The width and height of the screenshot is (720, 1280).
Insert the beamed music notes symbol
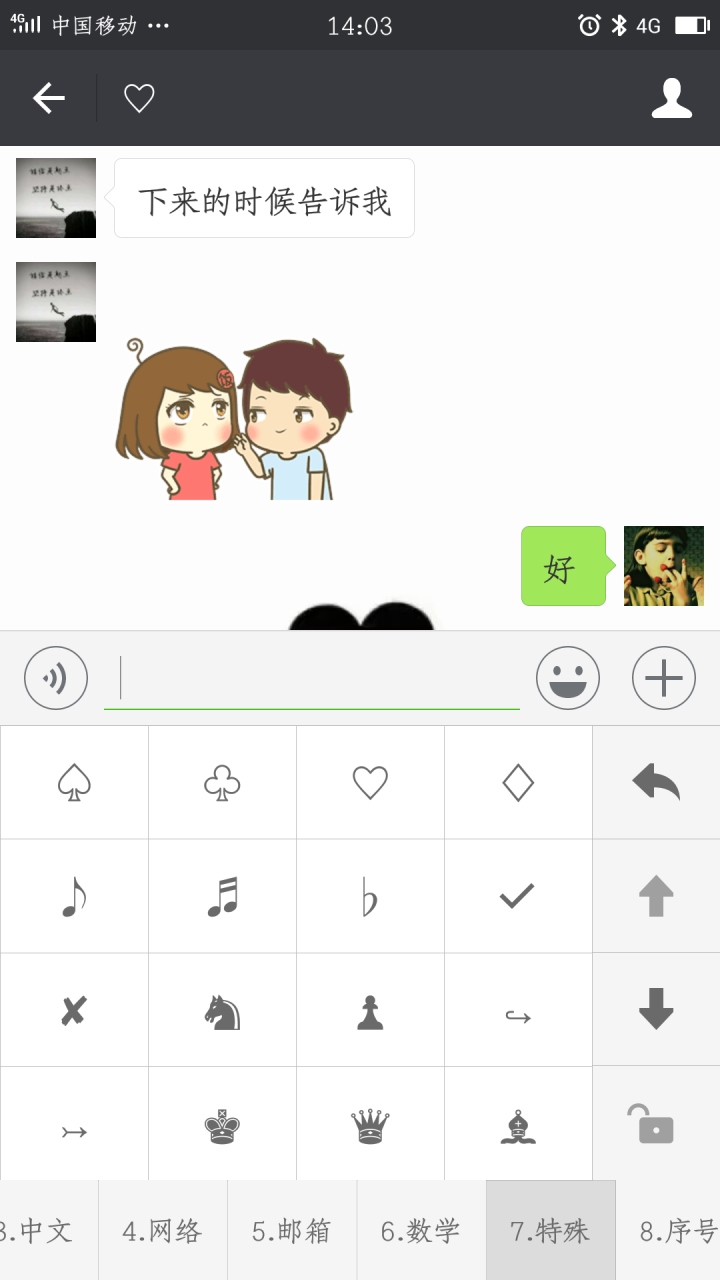(x=222, y=896)
